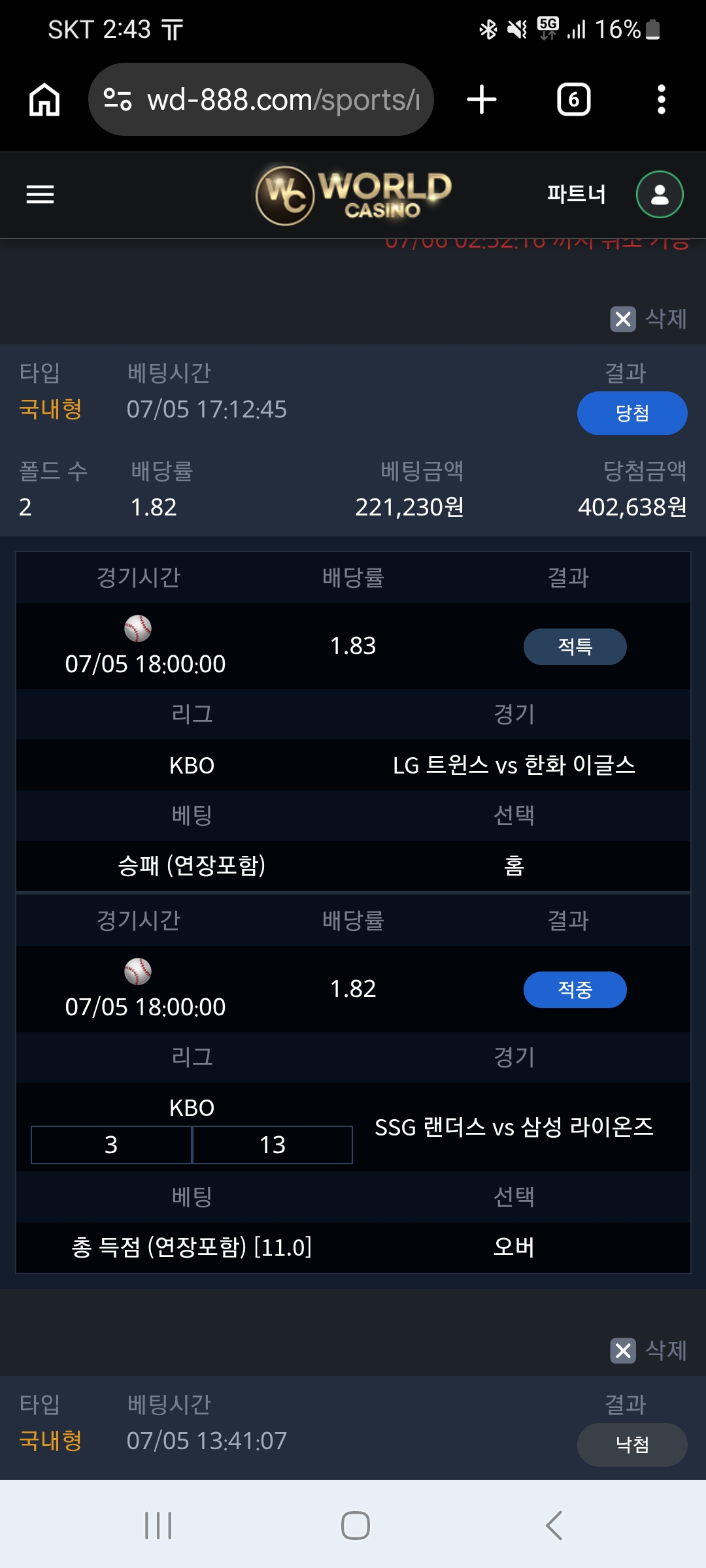This screenshot has width=706, height=1568.
Task: Open recent apps from the navigation bar
Action: (158, 1526)
